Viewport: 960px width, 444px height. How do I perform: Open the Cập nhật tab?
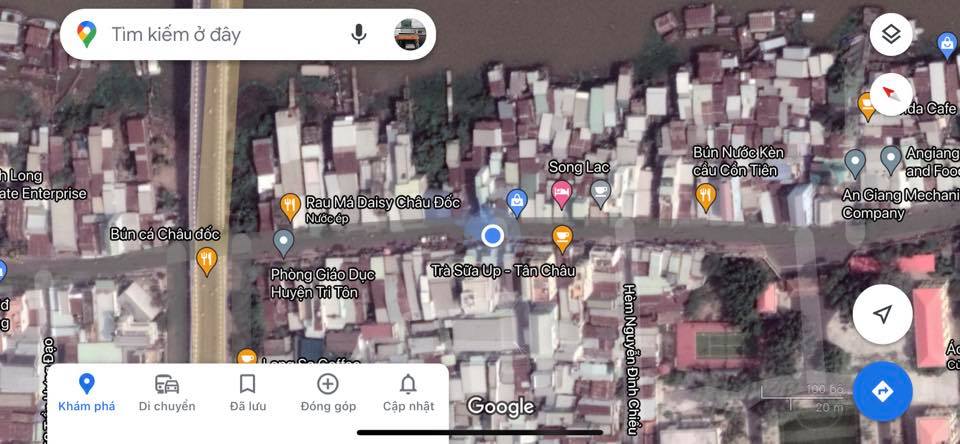pos(408,392)
